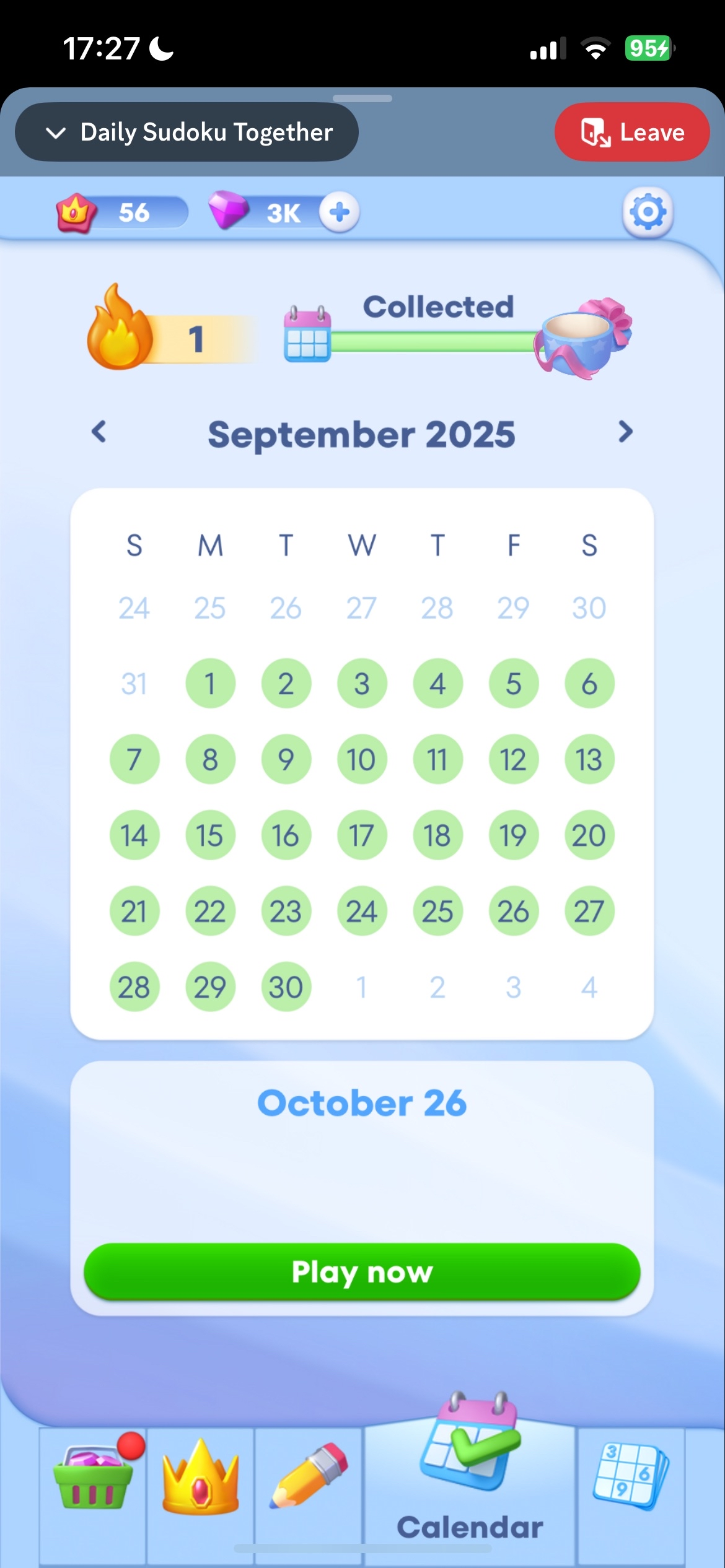Viewport: 725px width, 1568px height.
Task: Go to the previous month
Action: pyautogui.click(x=99, y=432)
